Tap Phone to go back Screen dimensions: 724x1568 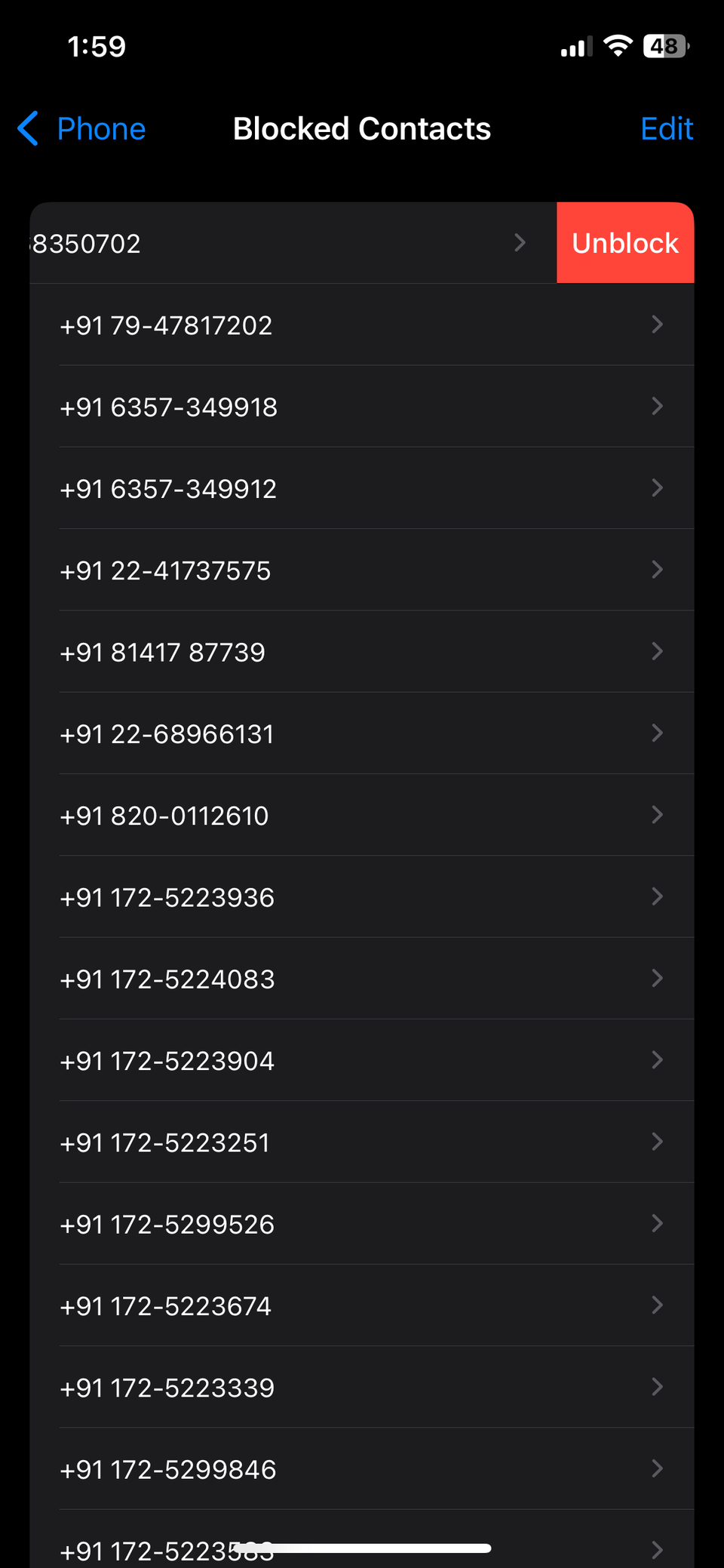point(101,128)
